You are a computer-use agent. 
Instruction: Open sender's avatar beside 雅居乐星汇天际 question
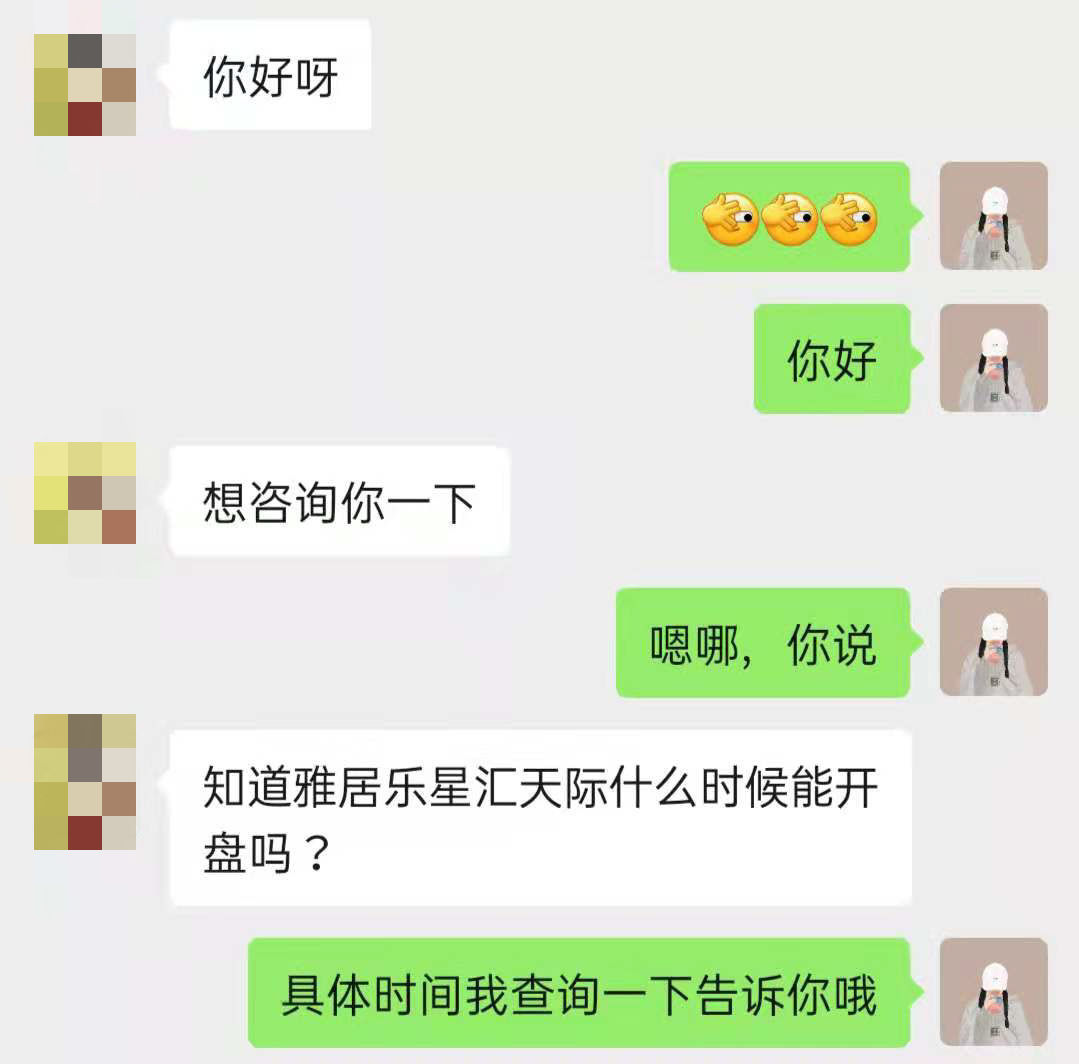[85, 782]
